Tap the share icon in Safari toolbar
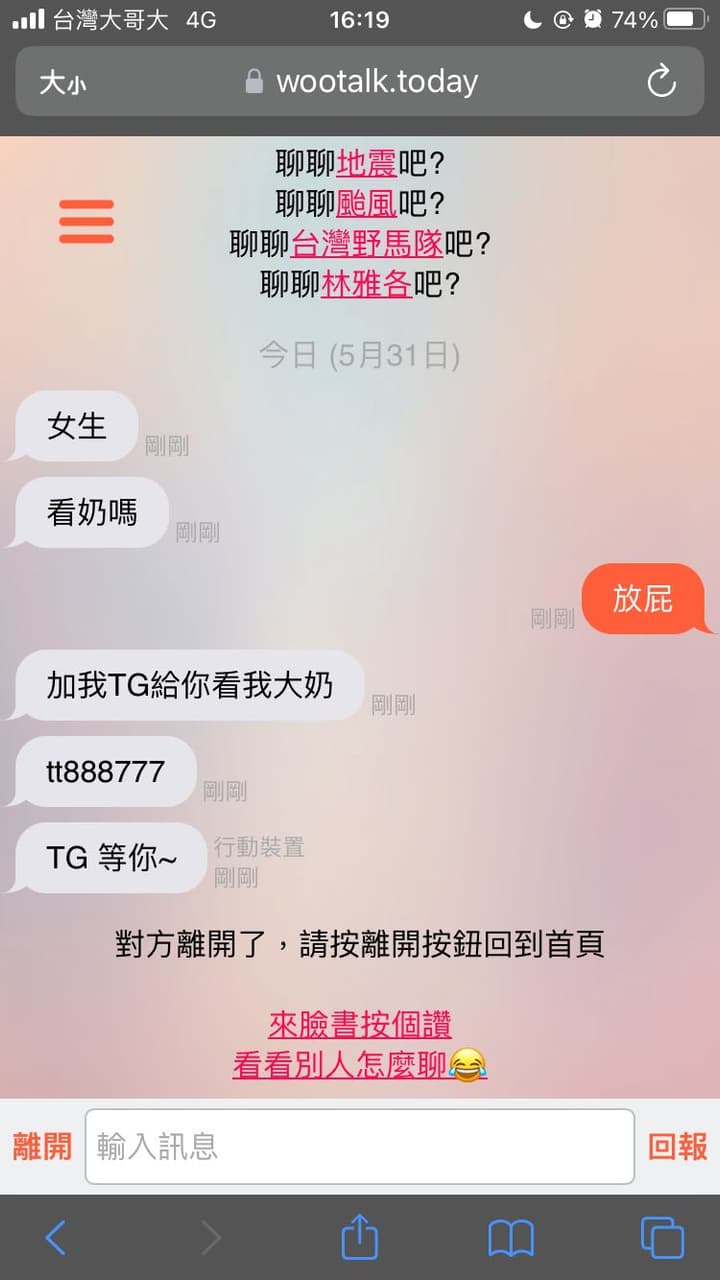720x1280 pixels. (x=359, y=1237)
